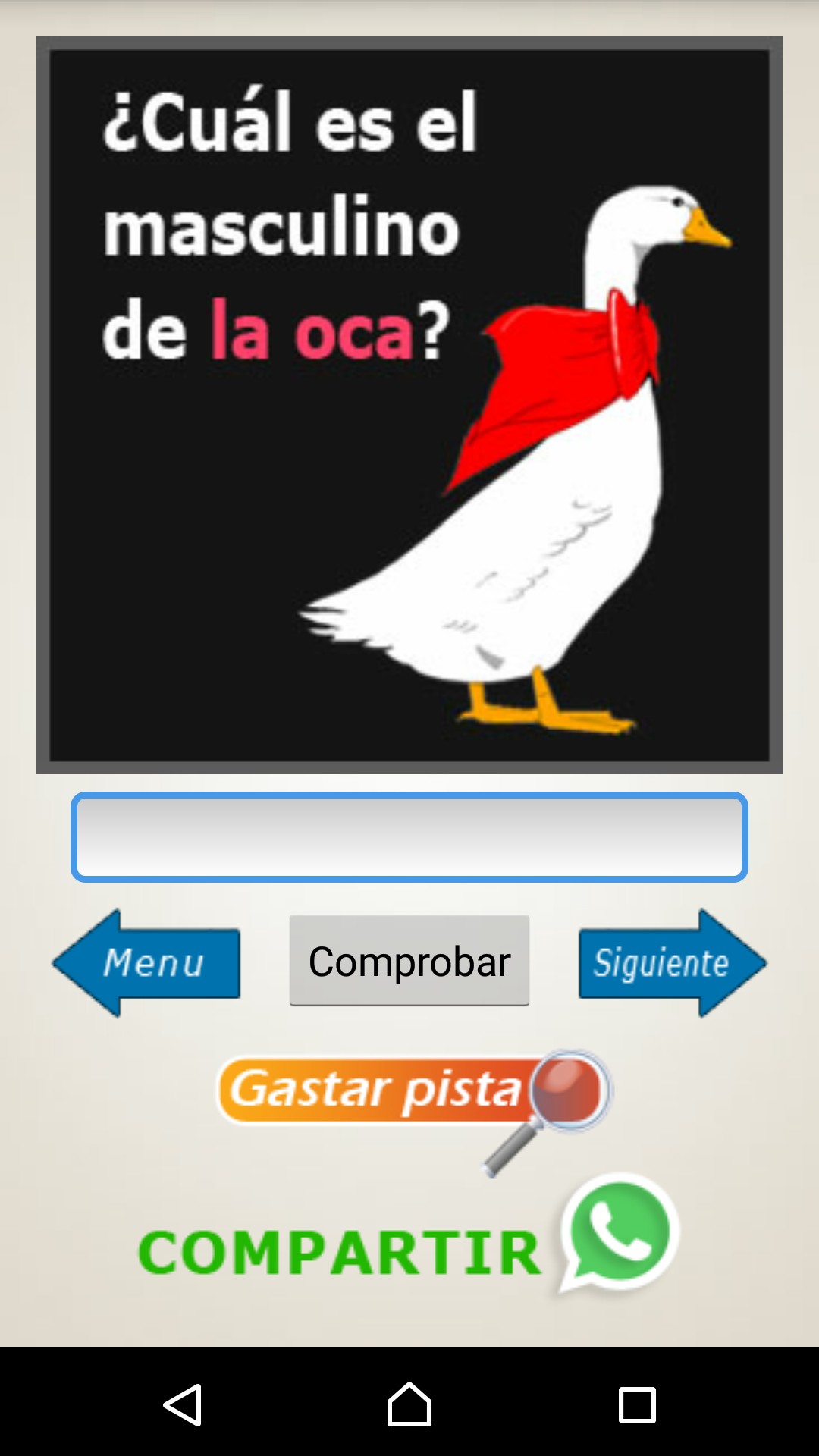The height and width of the screenshot is (1456, 819).
Task: Focus the answer text field
Action: 409,837
